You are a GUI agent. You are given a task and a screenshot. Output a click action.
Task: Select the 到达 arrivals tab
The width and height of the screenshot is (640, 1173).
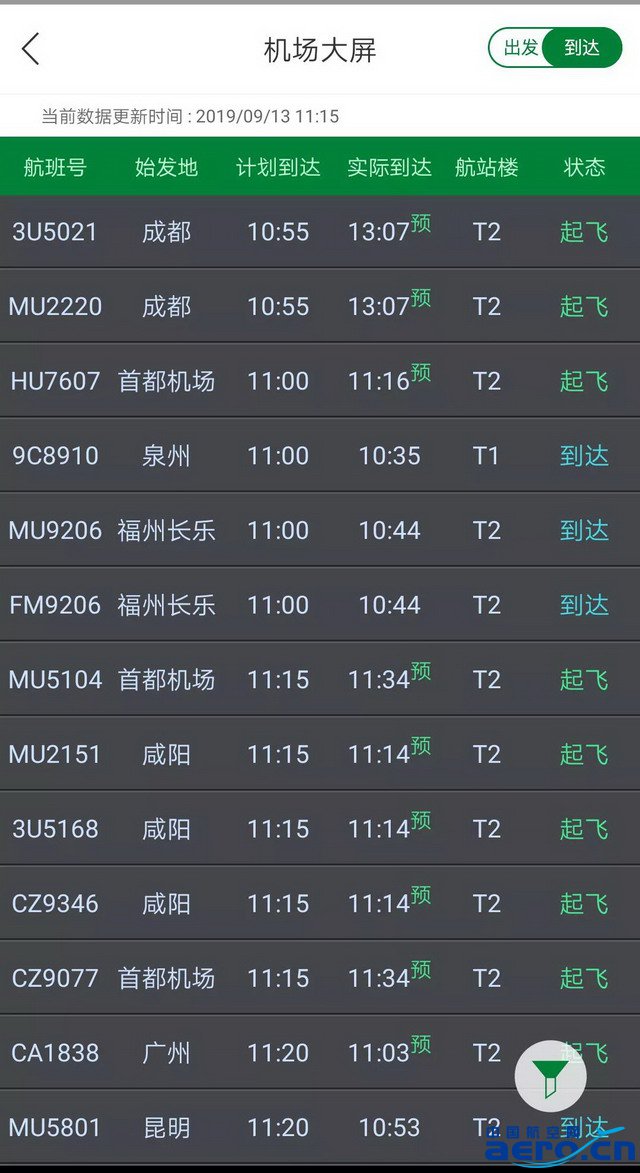point(582,49)
